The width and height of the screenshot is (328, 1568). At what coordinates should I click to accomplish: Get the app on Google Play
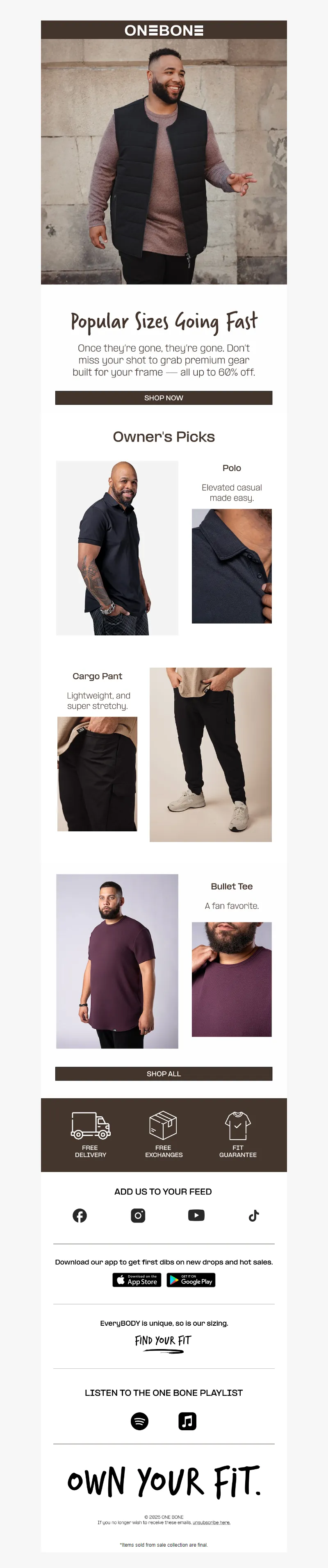tap(191, 1280)
